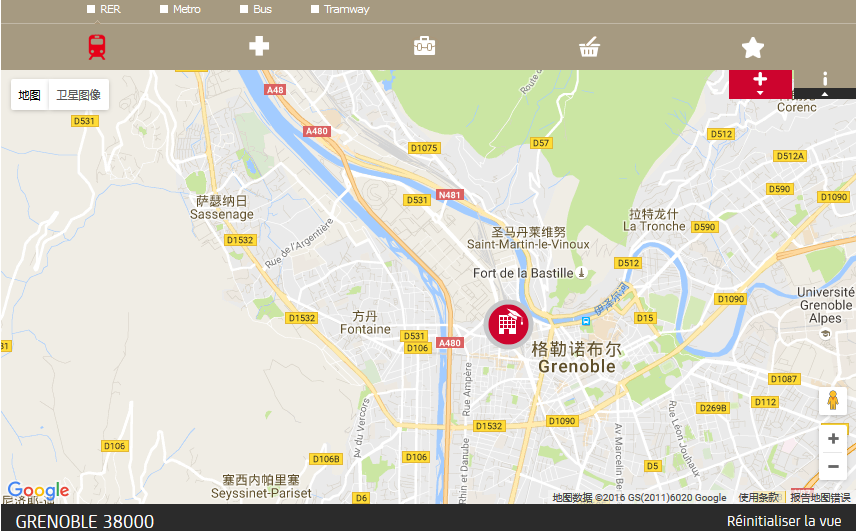Select the train transport category icon
Viewport: 856px width, 531px height.
click(96, 46)
